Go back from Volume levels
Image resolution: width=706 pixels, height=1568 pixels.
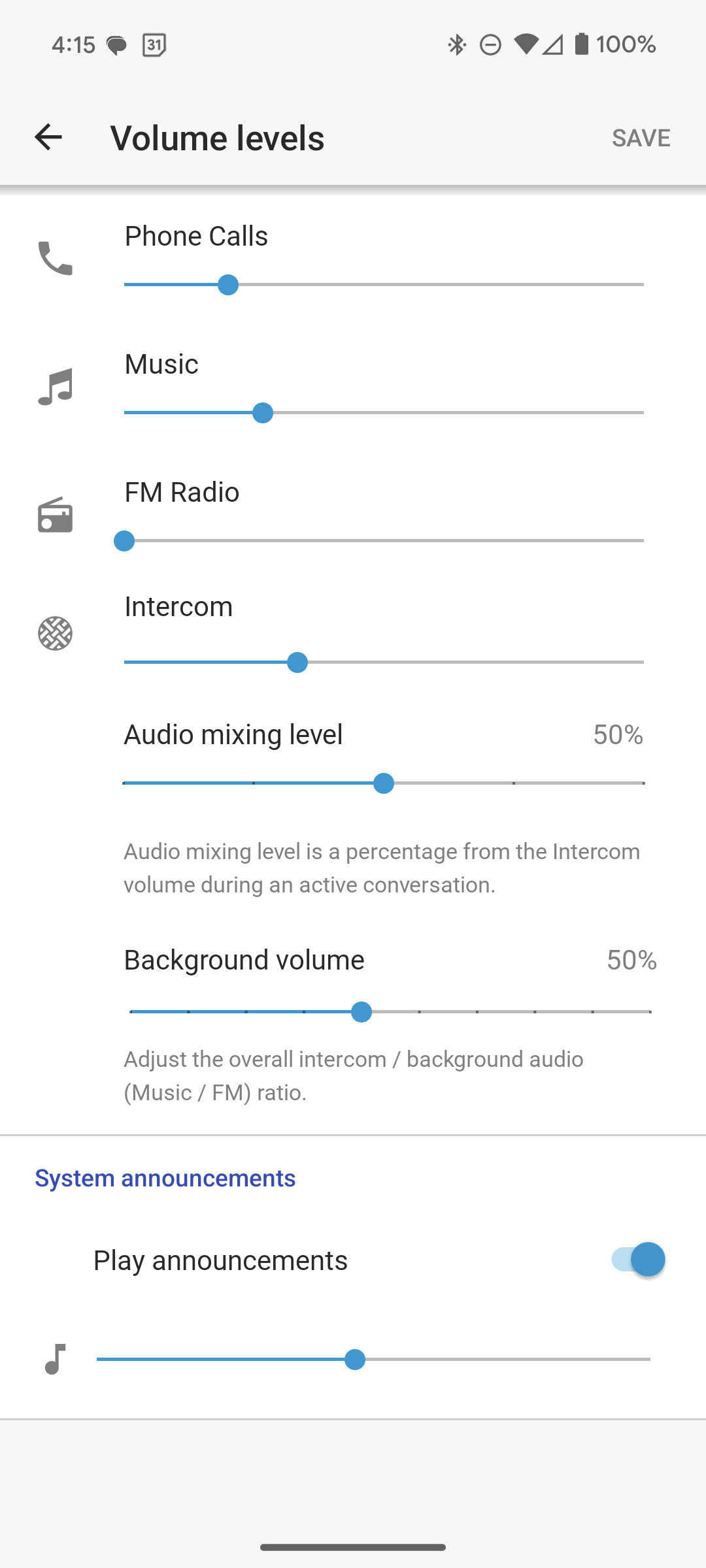48,137
